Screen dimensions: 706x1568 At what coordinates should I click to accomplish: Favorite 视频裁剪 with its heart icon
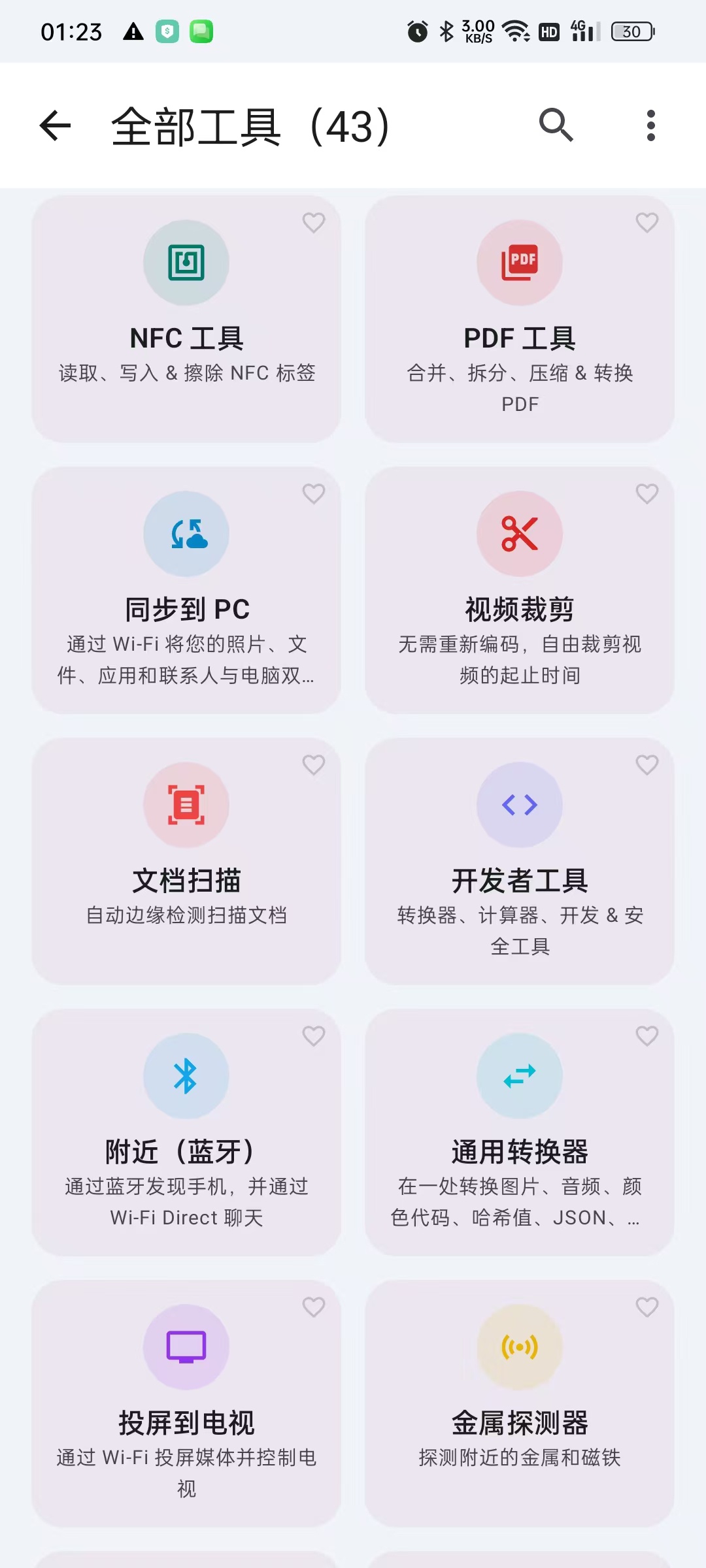647,494
